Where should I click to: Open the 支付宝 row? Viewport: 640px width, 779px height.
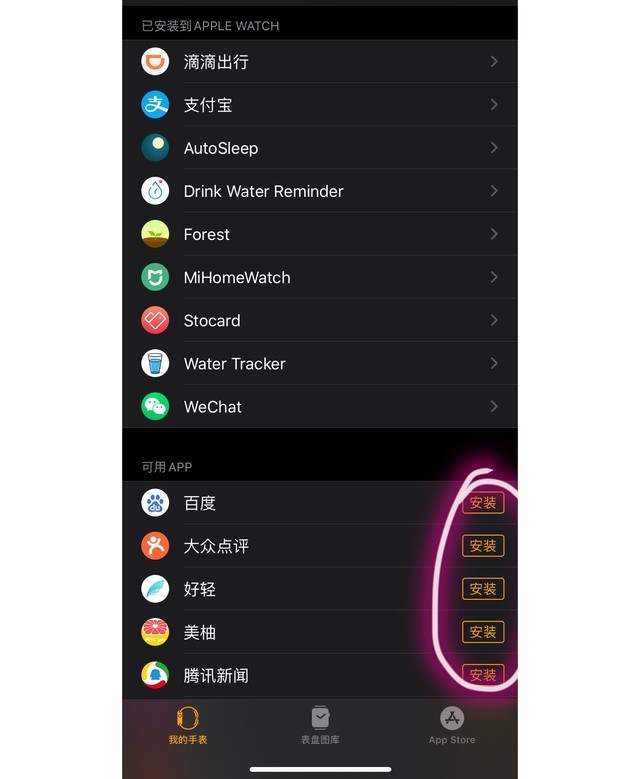(x=319, y=105)
